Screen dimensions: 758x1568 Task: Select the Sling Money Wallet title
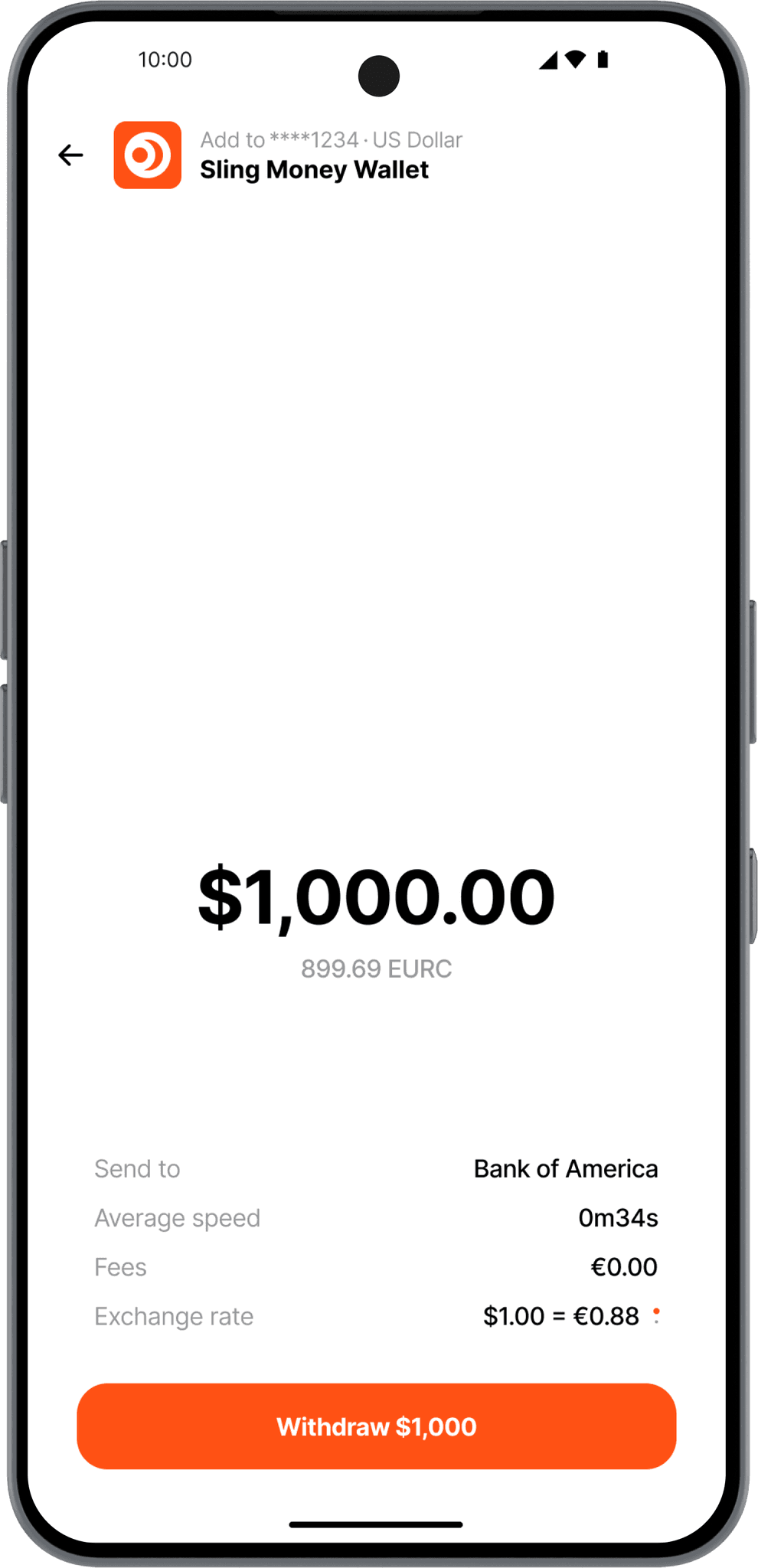point(315,169)
